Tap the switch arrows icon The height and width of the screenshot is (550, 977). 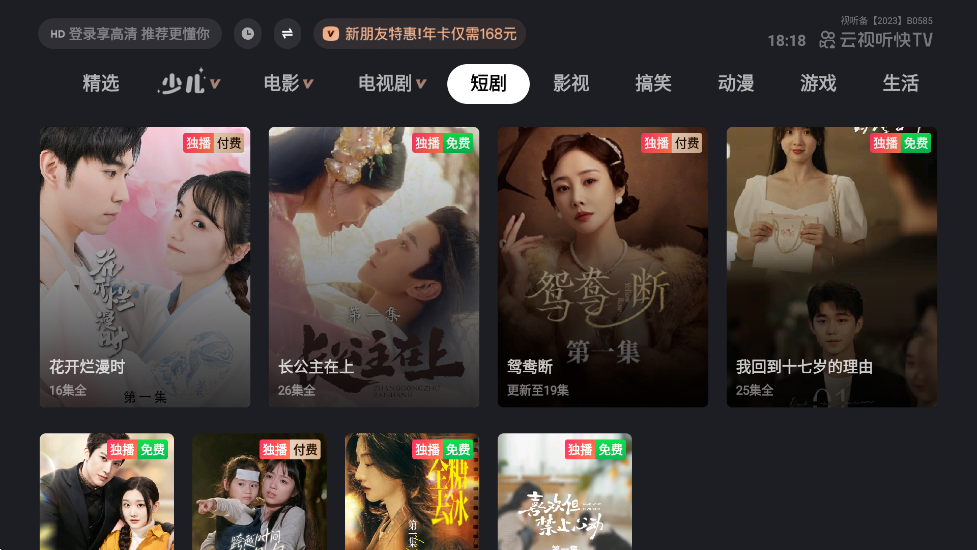tap(287, 34)
